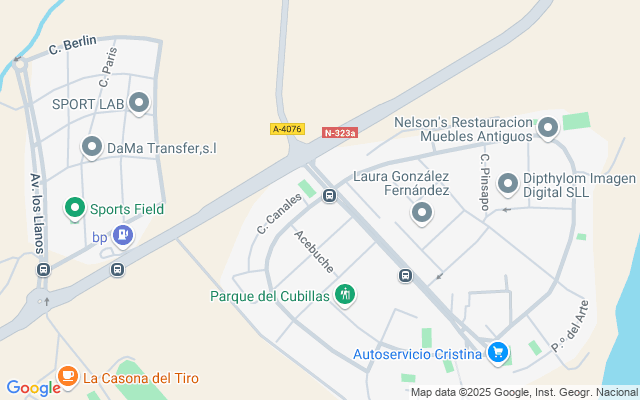640x400 pixels.
Task: Select the bus stop on Av. los Llanos
Action: pos(43,269)
